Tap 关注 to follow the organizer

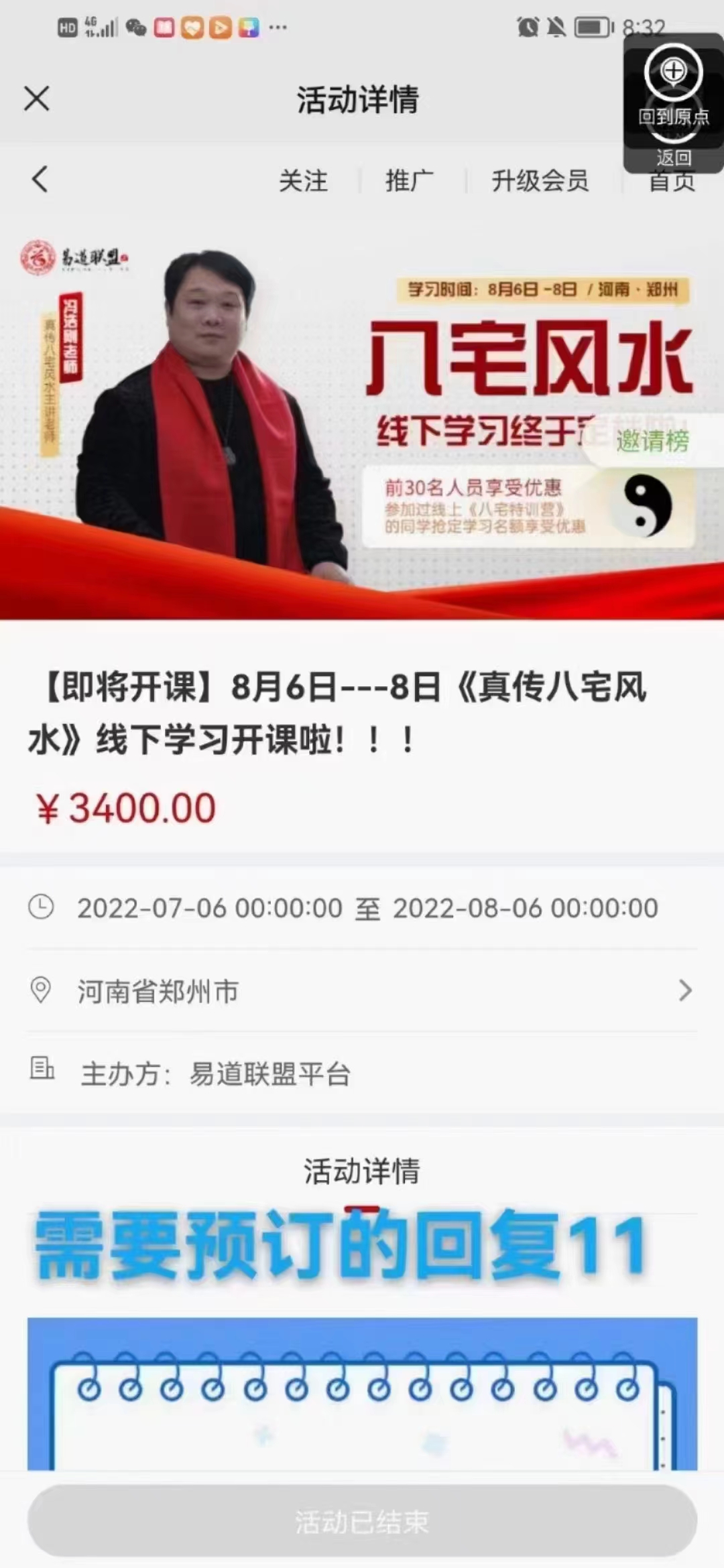[x=304, y=181]
